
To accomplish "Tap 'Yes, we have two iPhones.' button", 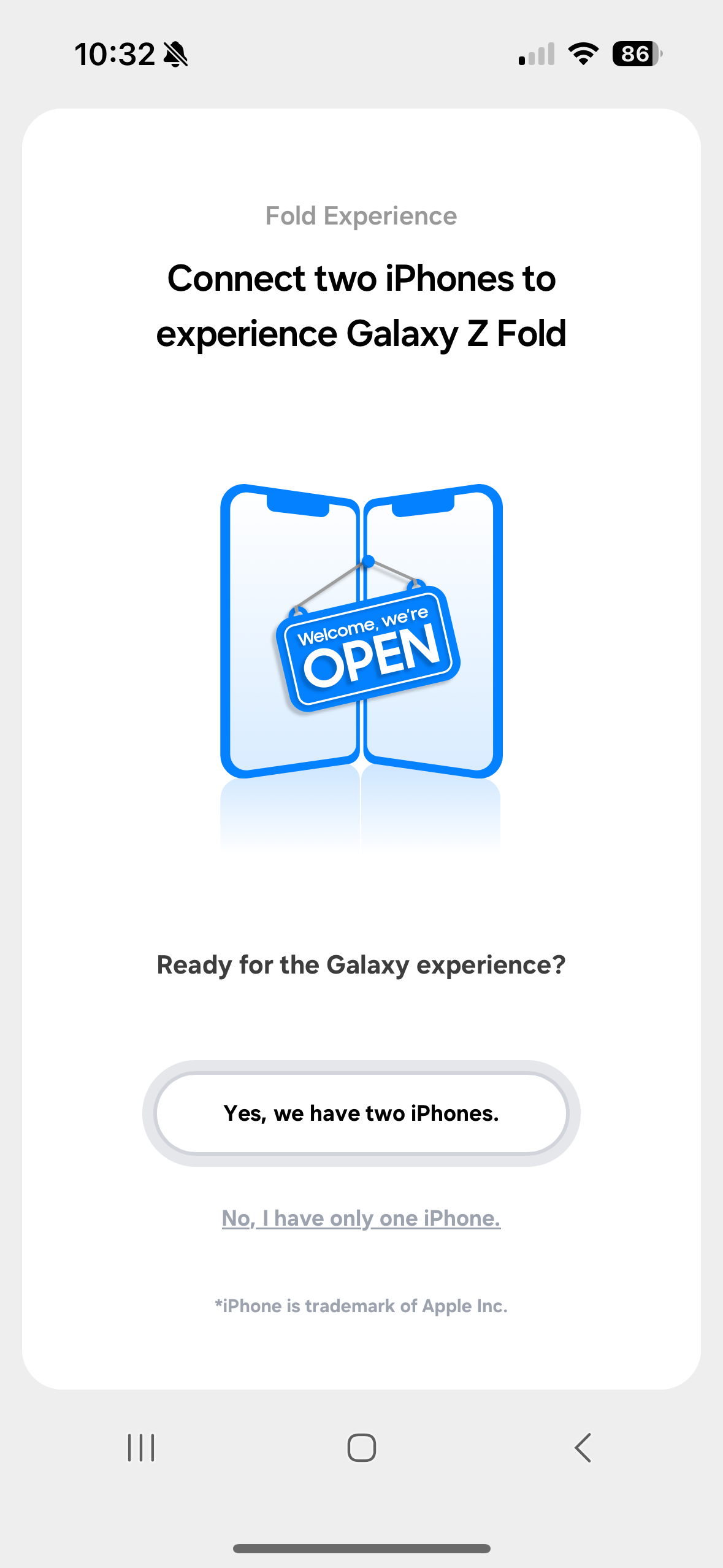I will pos(361,1113).
